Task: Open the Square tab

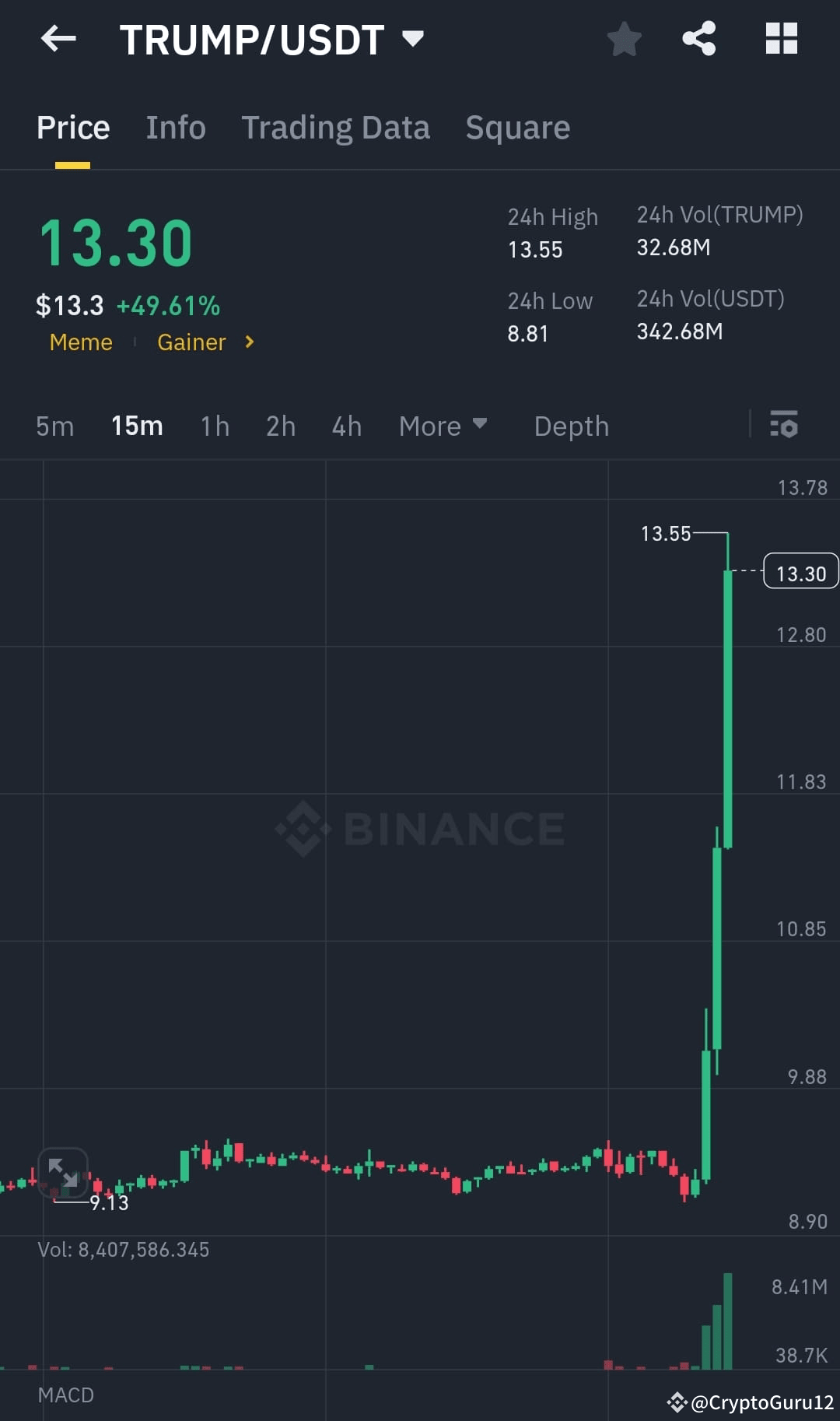Action: [517, 127]
